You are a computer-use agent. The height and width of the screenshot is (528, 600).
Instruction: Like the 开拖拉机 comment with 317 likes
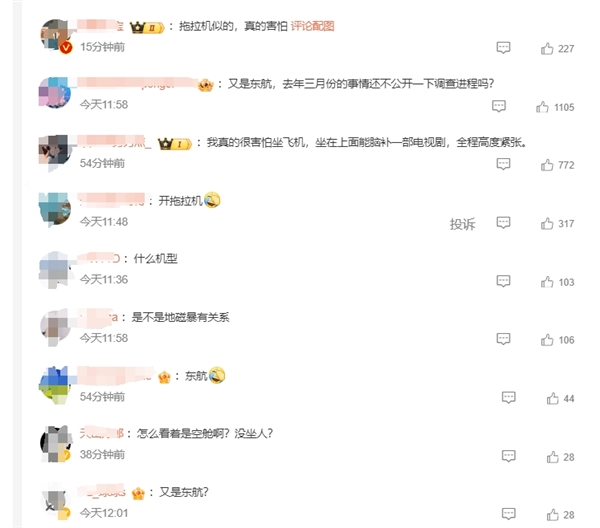pyautogui.click(x=546, y=223)
